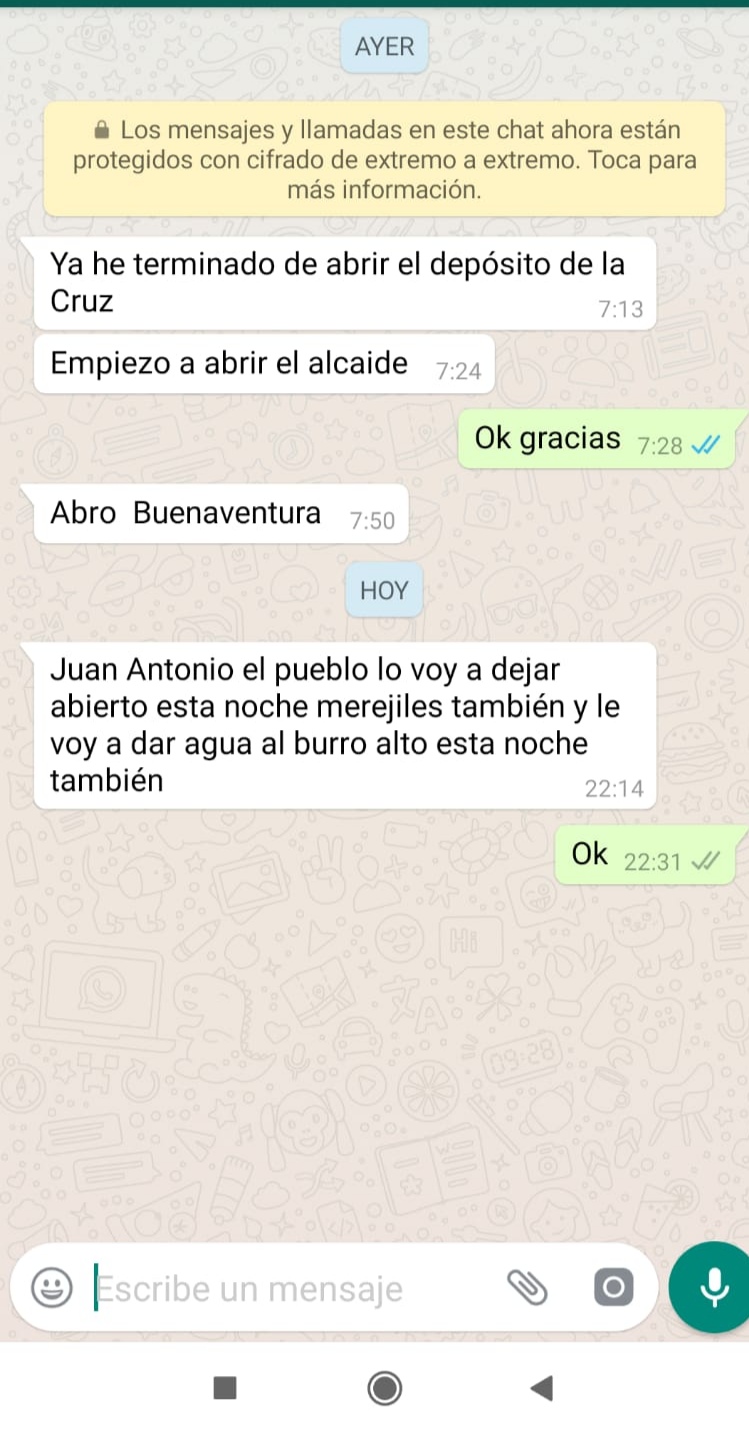The image size is (749, 1433).
Task: Tap the system back button
Action: pyautogui.click(x=541, y=1387)
